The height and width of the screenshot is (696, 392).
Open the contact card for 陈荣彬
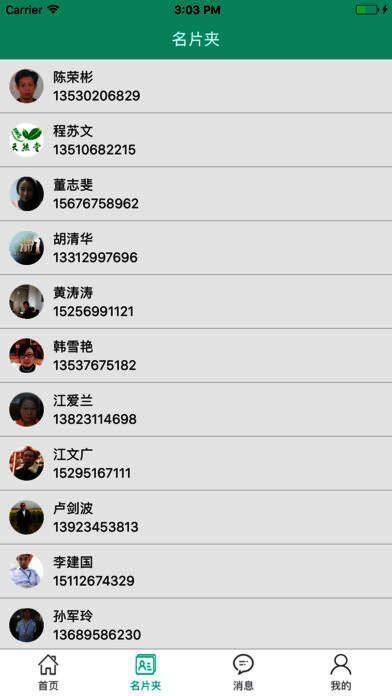point(196,86)
